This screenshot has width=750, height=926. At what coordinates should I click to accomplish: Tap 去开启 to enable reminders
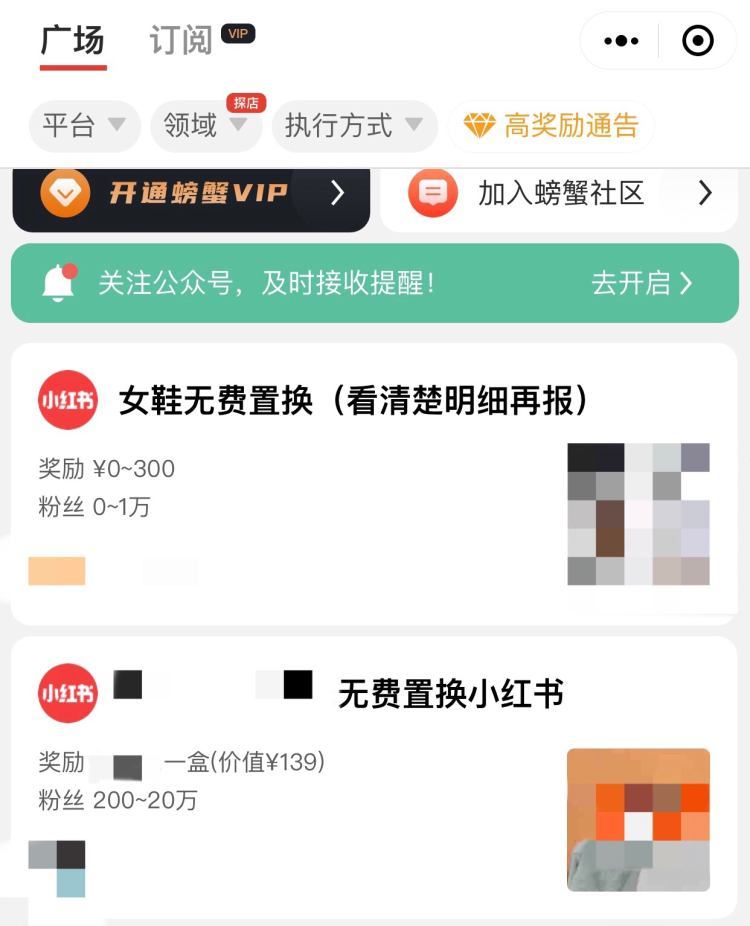click(x=641, y=283)
